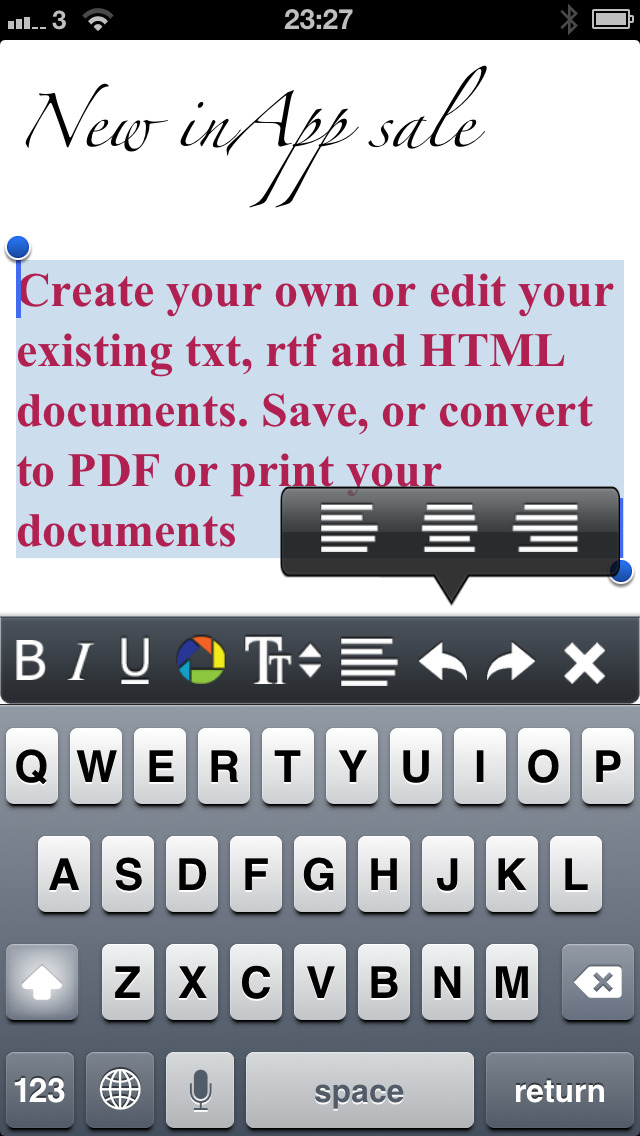
Task: Open the text color picker wheel
Action: click(x=201, y=661)
